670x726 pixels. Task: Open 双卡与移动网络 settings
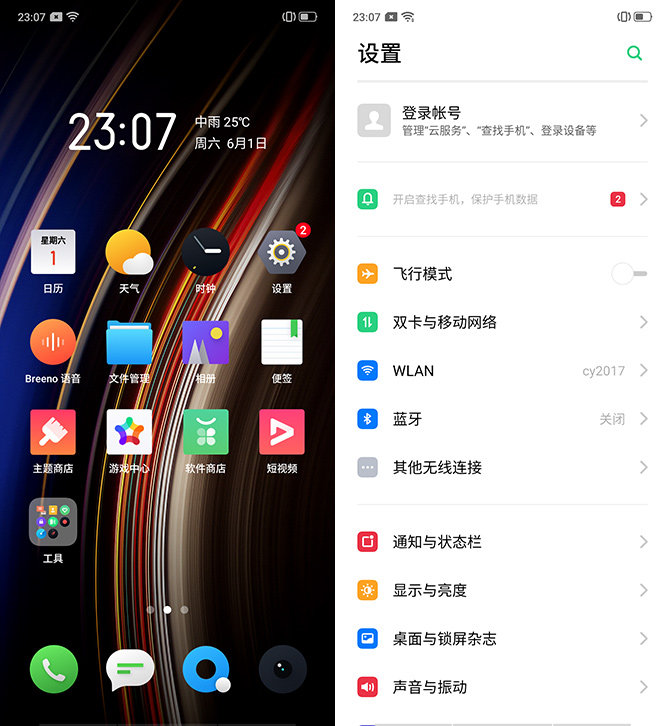[x=502, y=322]
